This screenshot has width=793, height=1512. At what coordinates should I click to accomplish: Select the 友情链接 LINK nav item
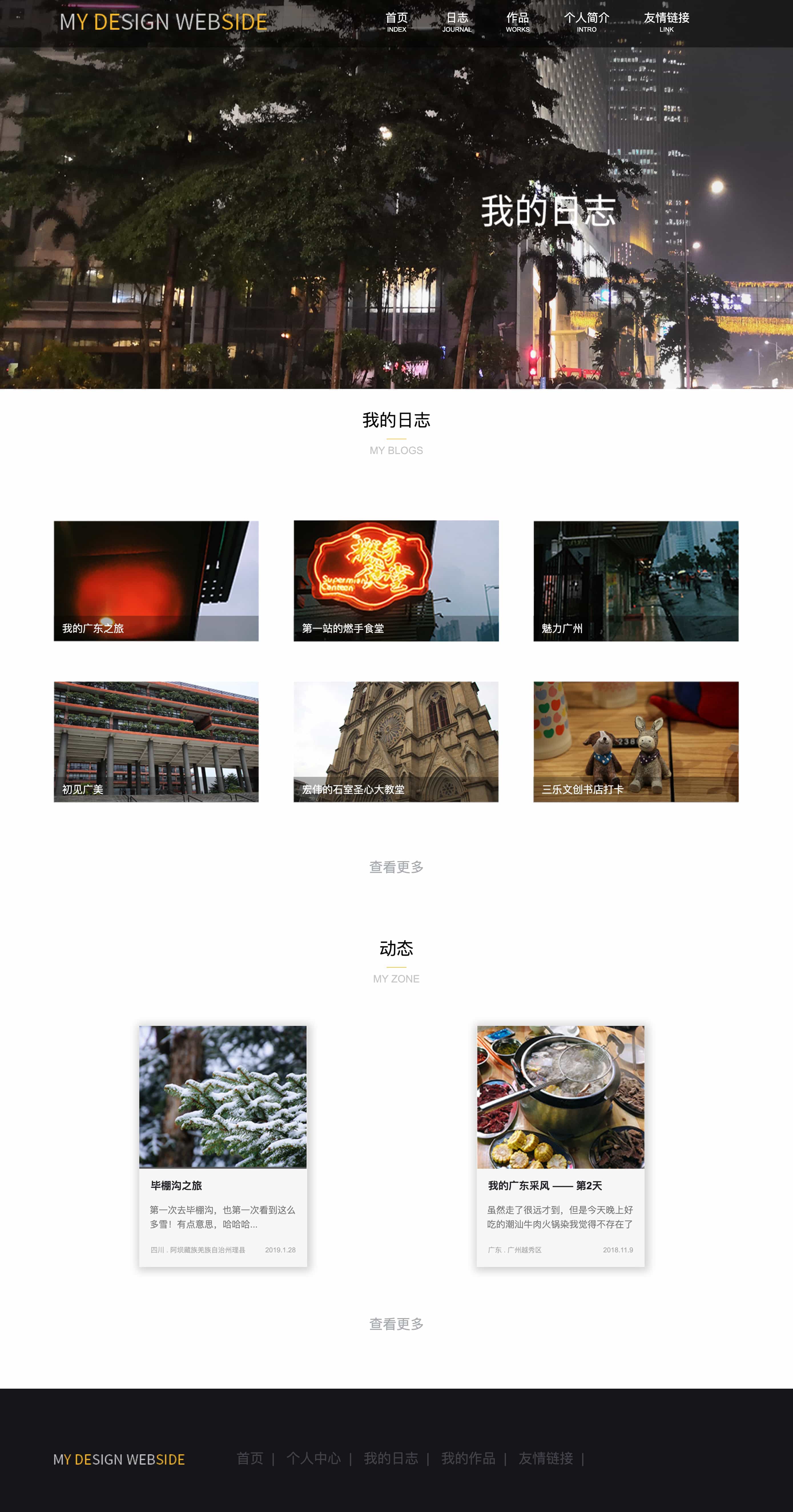point(666,22)
